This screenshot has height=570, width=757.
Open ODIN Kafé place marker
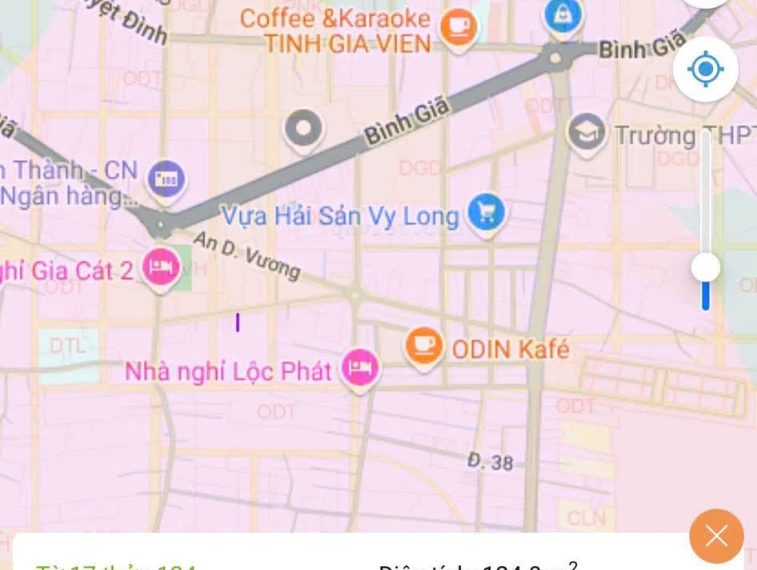click(x=424, y=346)
